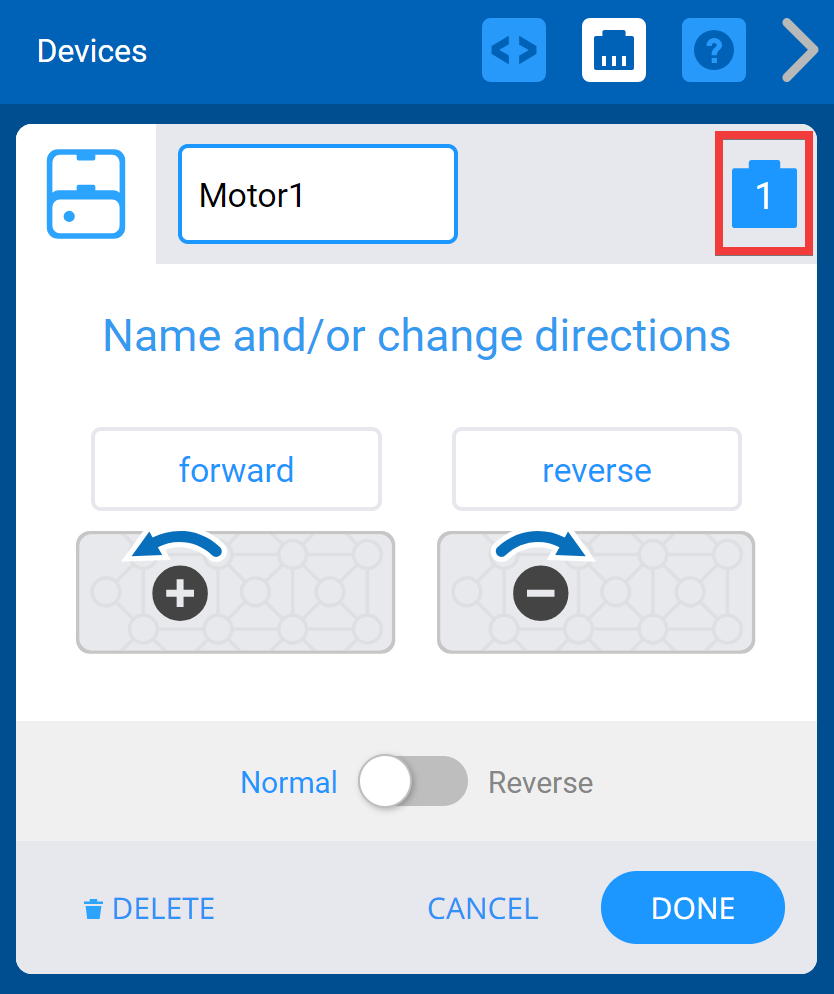Cancel the motor configuration
Viewport: 834px width, 994px height.
[x=482, y=908]
